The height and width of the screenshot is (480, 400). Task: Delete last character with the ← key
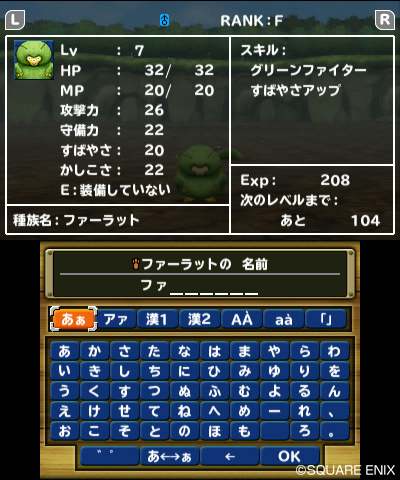pos(230,456)
